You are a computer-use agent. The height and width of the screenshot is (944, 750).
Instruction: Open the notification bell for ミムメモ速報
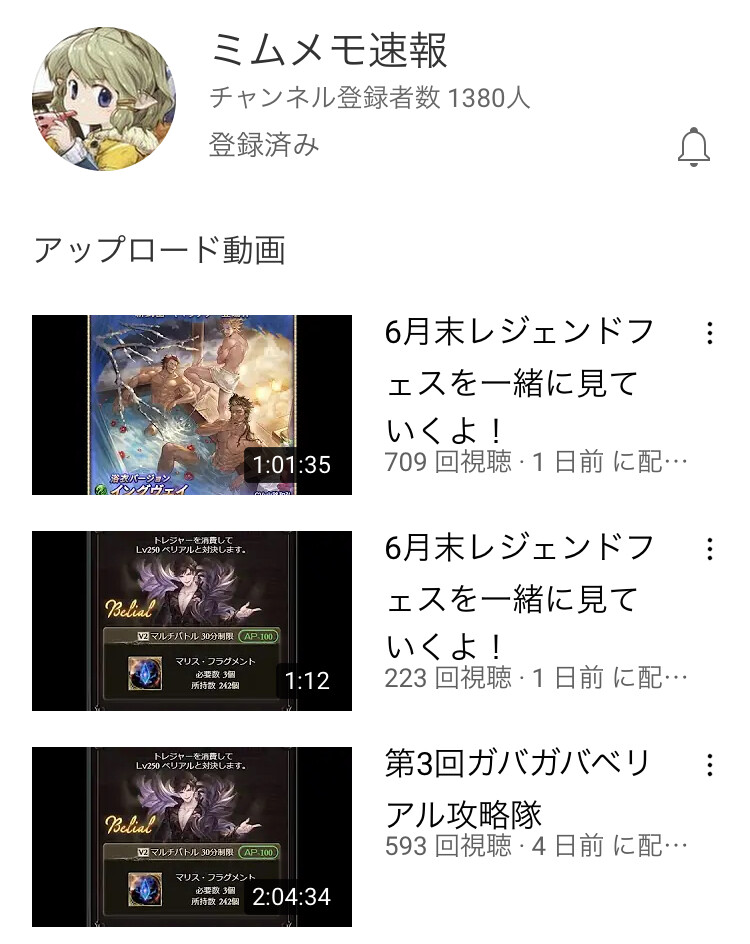click(x=693, y=147)
